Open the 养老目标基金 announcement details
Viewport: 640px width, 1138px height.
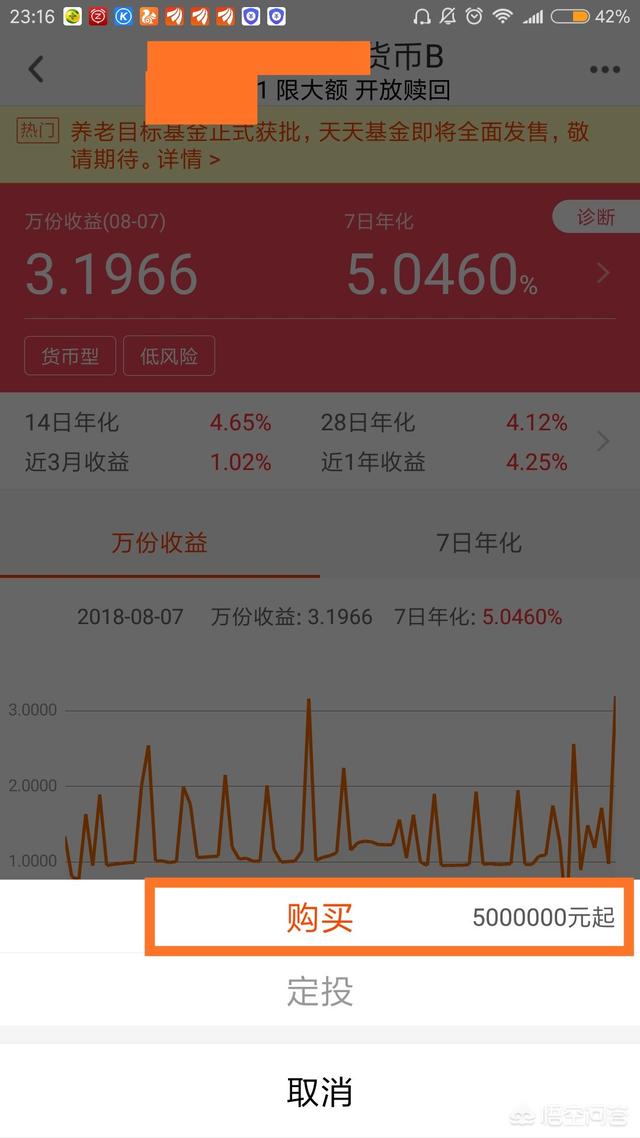(x=320, y=145)
